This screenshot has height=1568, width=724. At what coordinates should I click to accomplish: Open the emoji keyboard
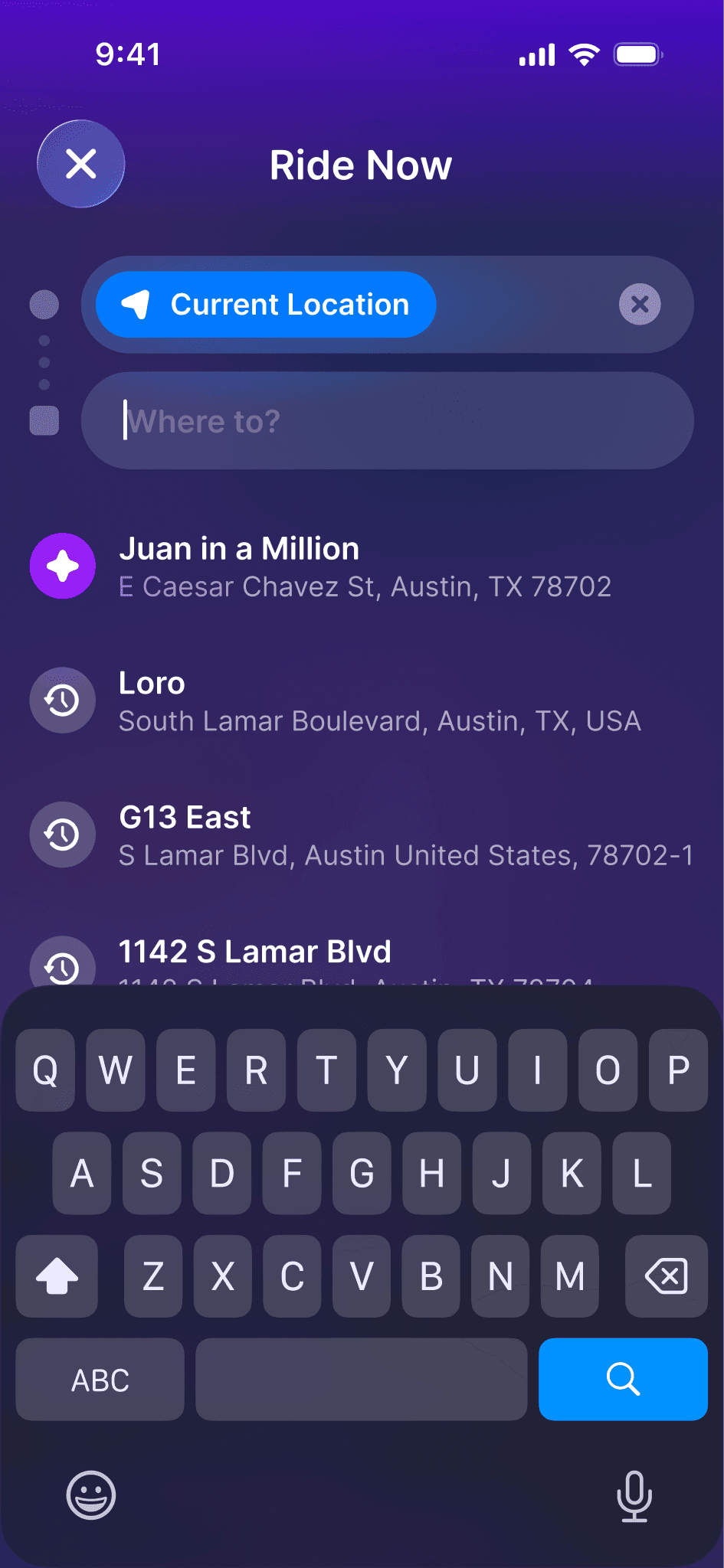point(91,1494)
